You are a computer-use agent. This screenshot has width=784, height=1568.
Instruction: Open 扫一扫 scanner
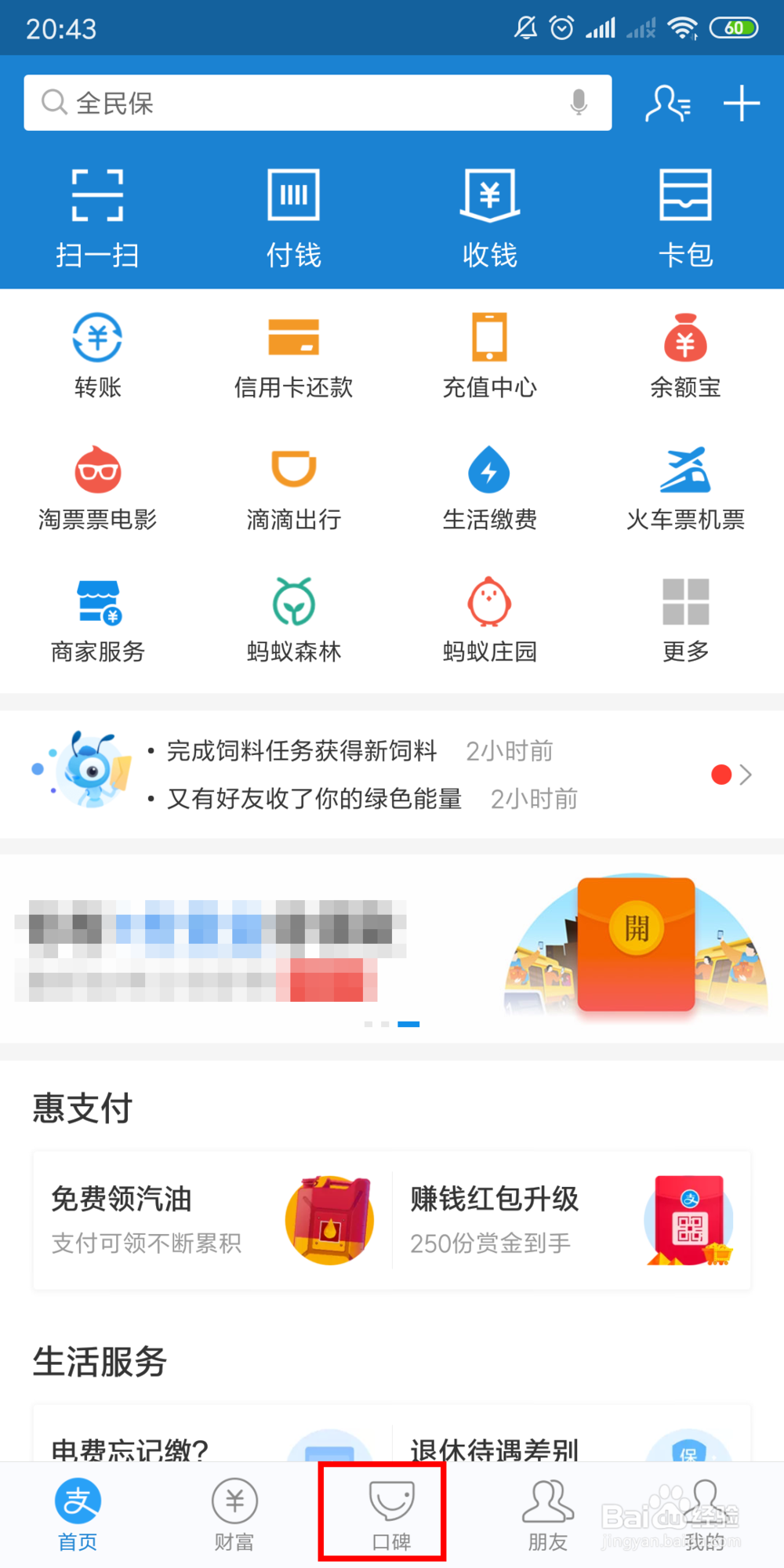[97, 218]
